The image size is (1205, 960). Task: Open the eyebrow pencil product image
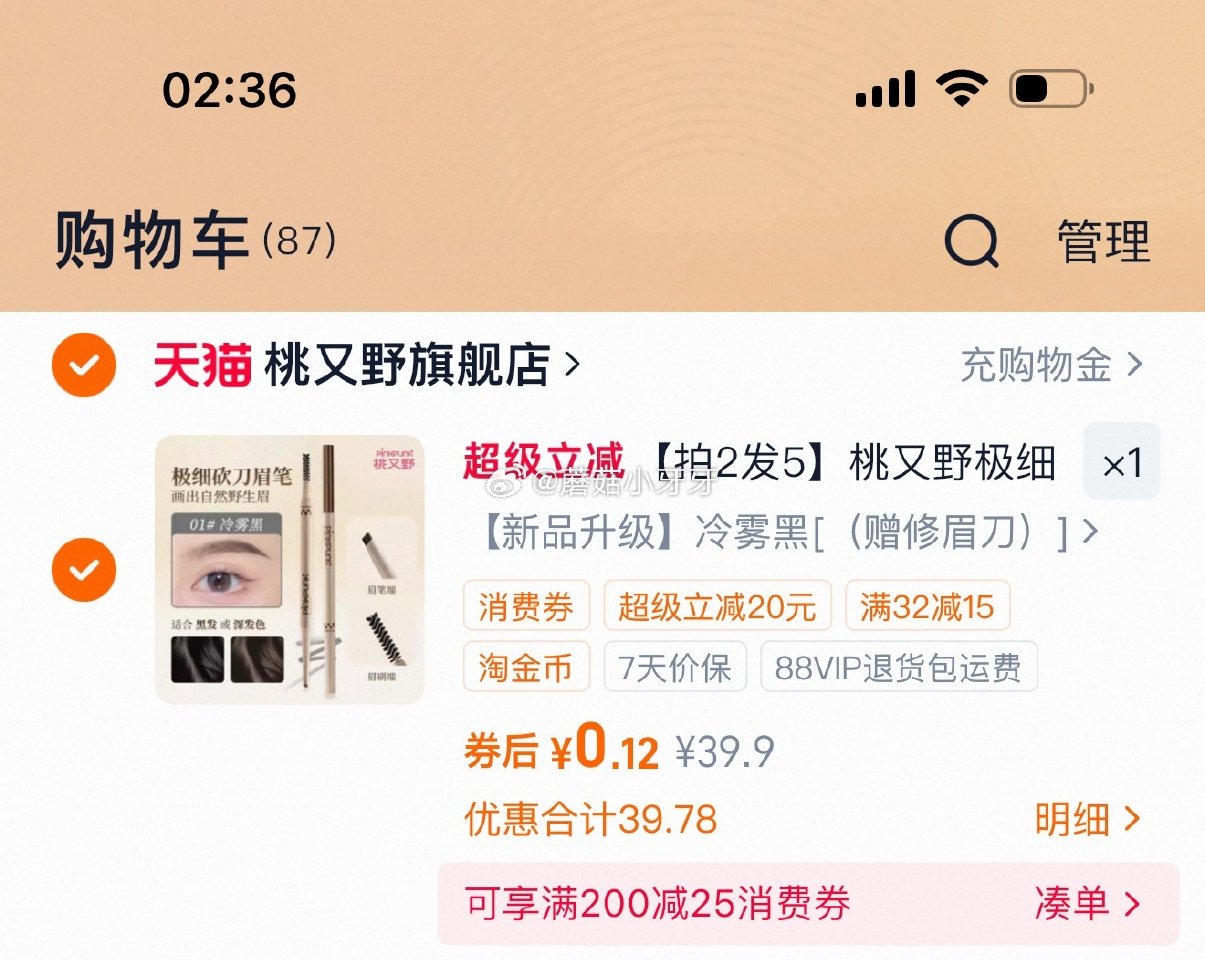(290, 570)
